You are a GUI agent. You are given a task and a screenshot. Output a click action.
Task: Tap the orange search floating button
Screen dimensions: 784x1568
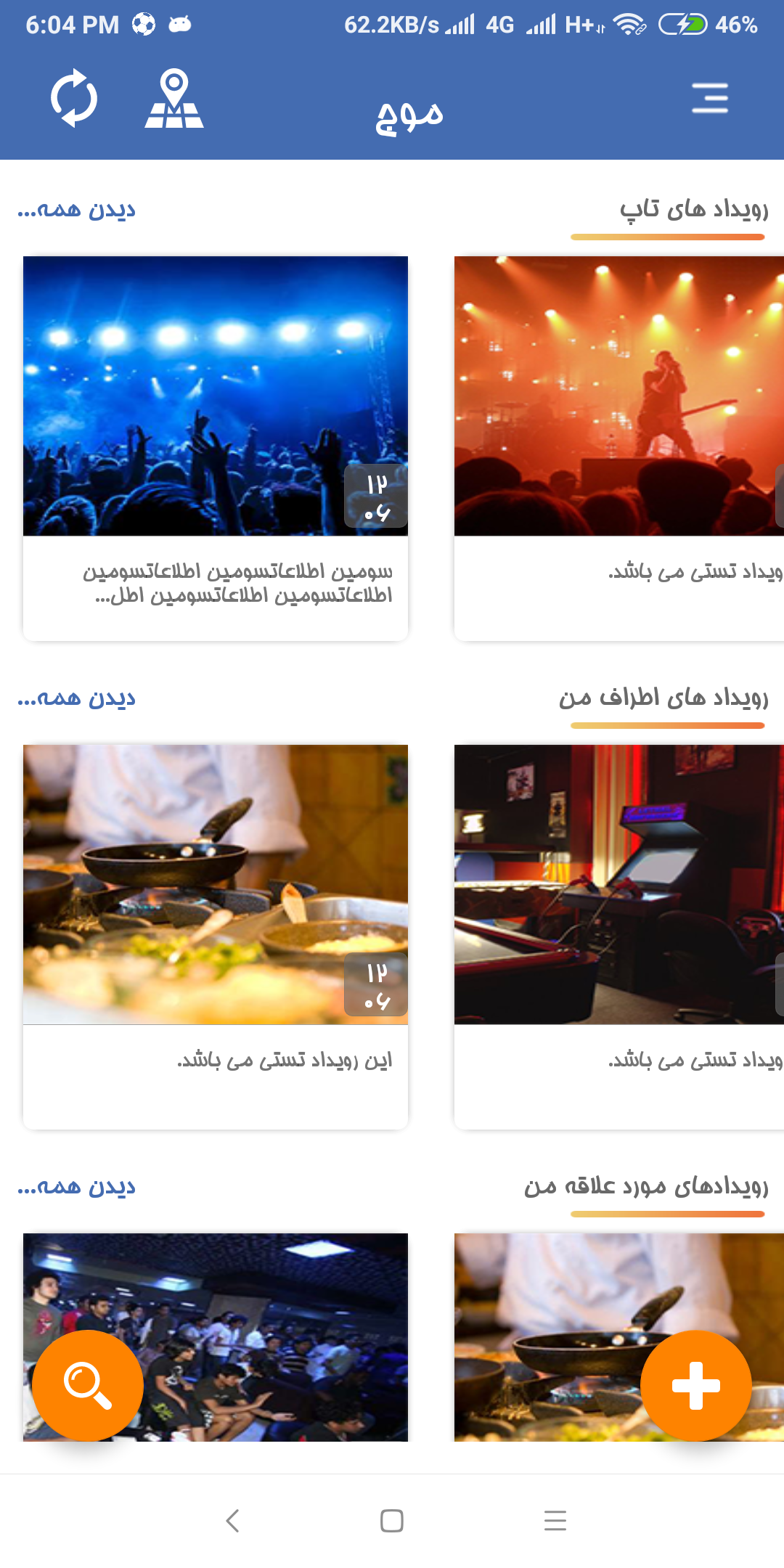tap(88, 1385)
